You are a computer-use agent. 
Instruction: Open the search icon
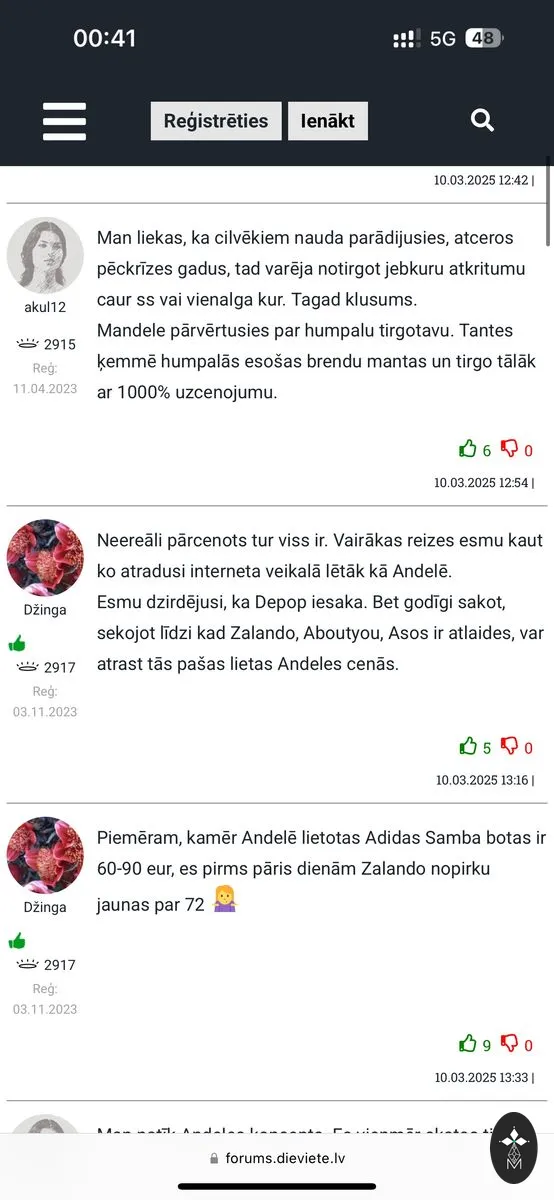click(x=482, y=121)
